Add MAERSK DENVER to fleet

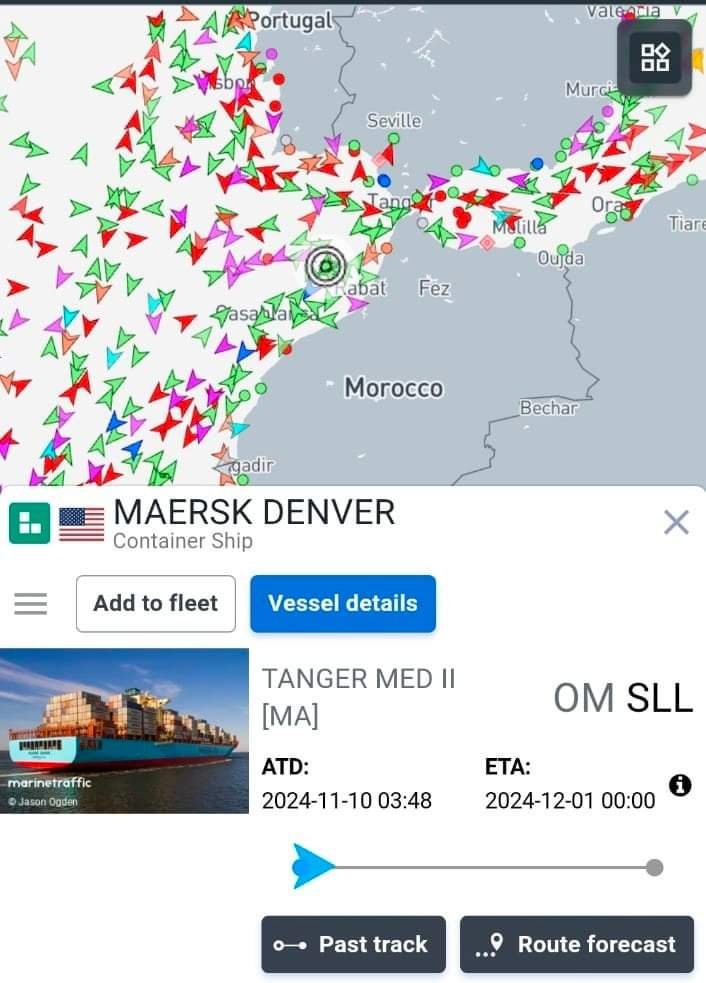(x=156, y=604)
